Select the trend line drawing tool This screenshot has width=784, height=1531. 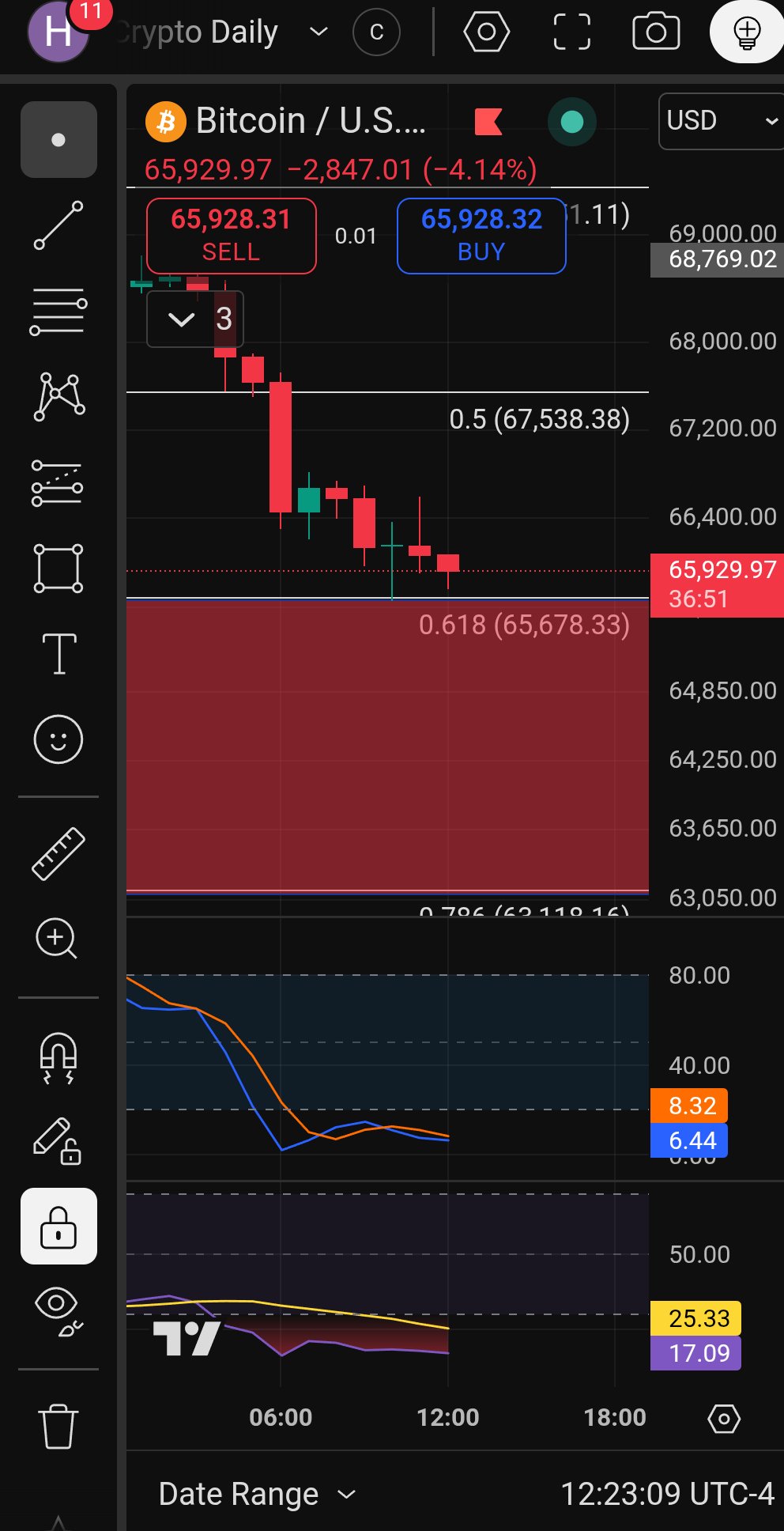coord(58,225)
